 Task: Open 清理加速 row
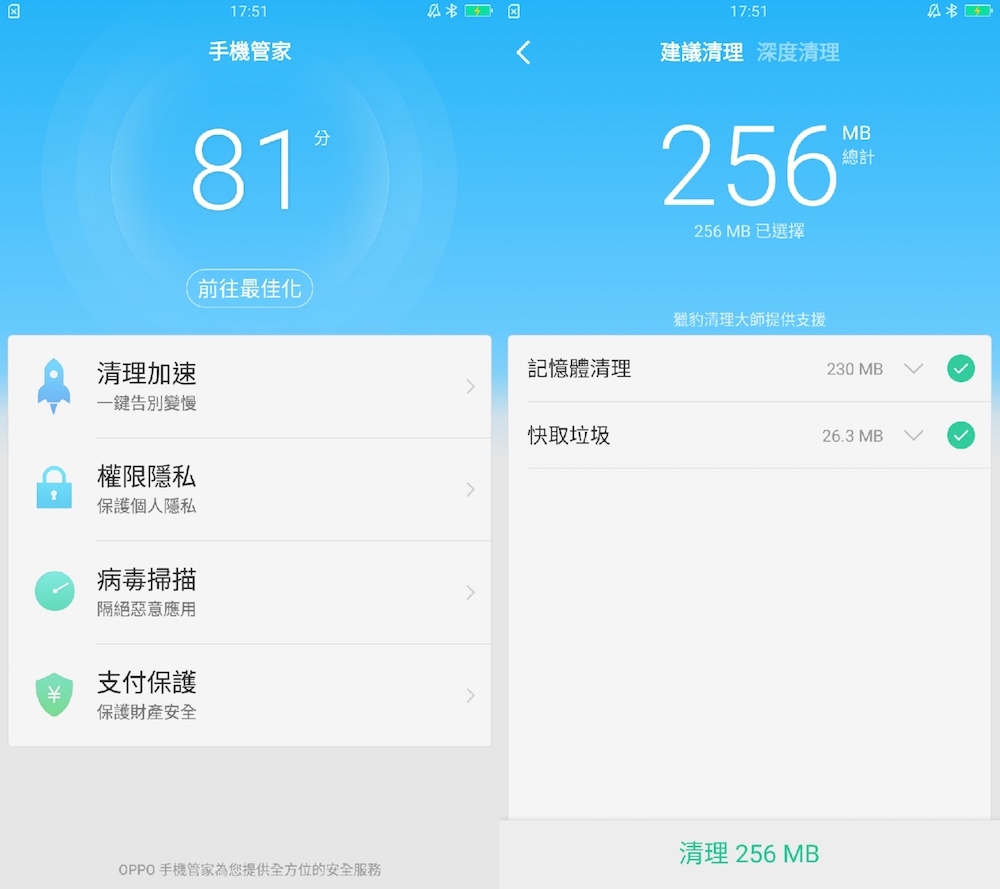tap(250, 387)
